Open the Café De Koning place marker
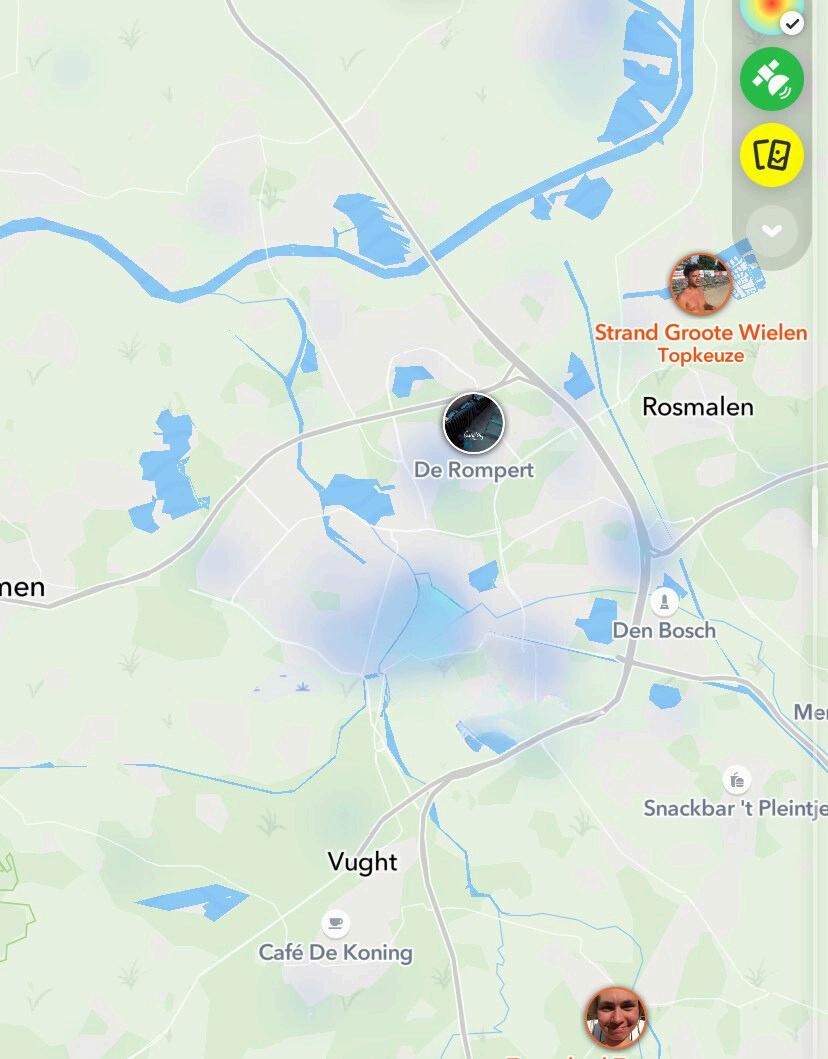The image size is (828, 1059). click(336, 923)
